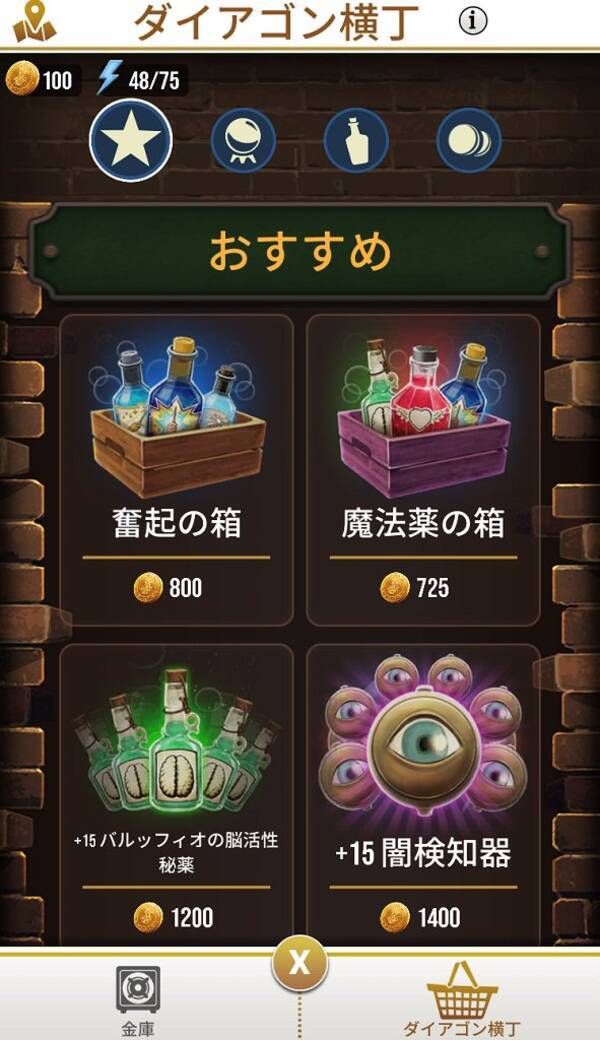Switch to the potion bottle category
This screenshot has width=600, height=1040.
point(356,141)
